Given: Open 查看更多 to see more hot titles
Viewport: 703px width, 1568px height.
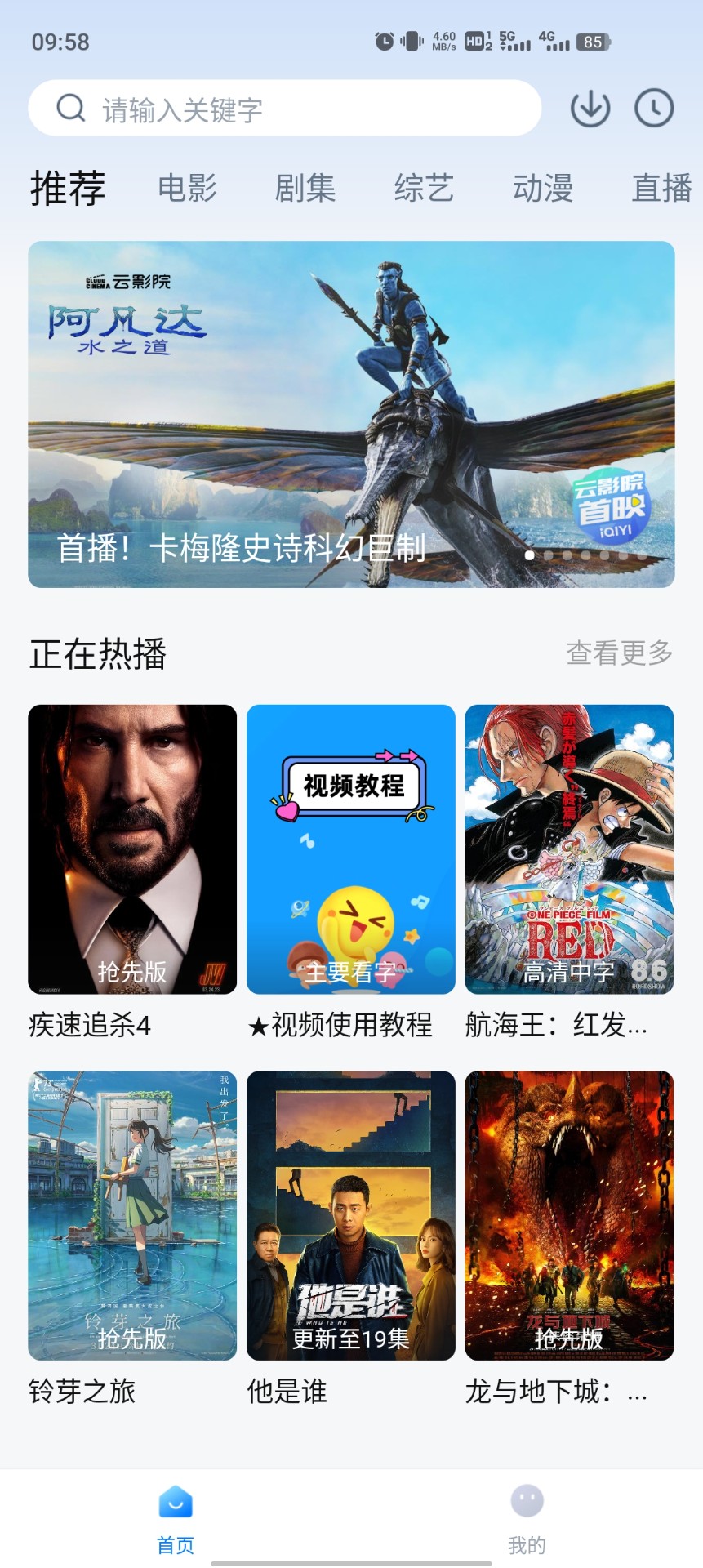Looking at the screenshot, I should coord(621,653).
